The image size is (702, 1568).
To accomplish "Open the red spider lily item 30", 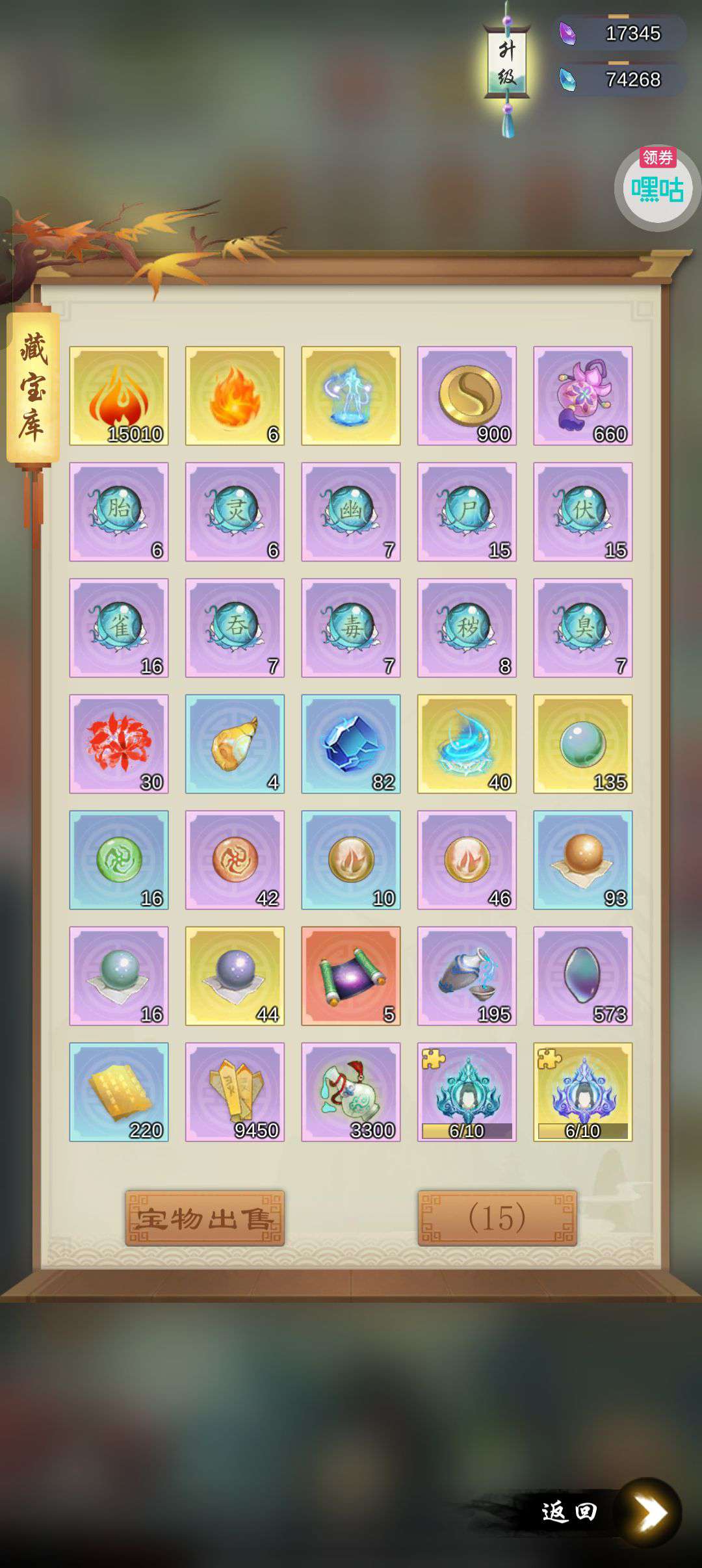I will 119,744.
